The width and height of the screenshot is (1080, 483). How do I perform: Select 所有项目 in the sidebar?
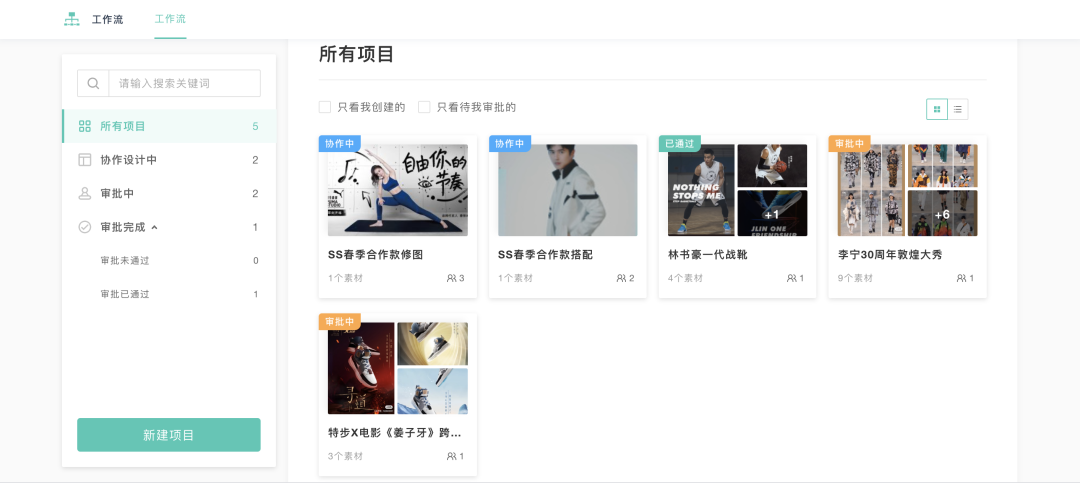(123, 126)
